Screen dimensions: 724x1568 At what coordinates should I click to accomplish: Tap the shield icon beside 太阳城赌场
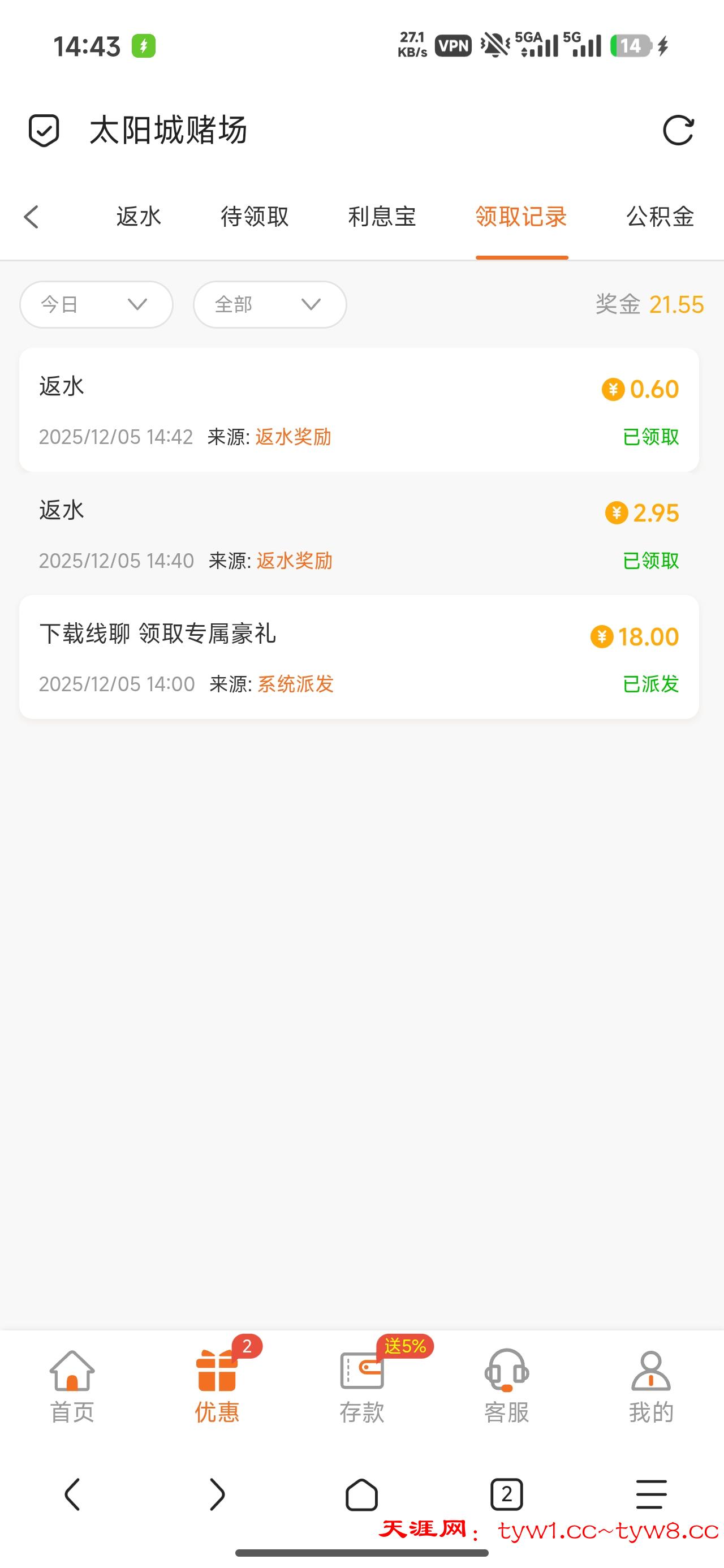pos(44,130)
